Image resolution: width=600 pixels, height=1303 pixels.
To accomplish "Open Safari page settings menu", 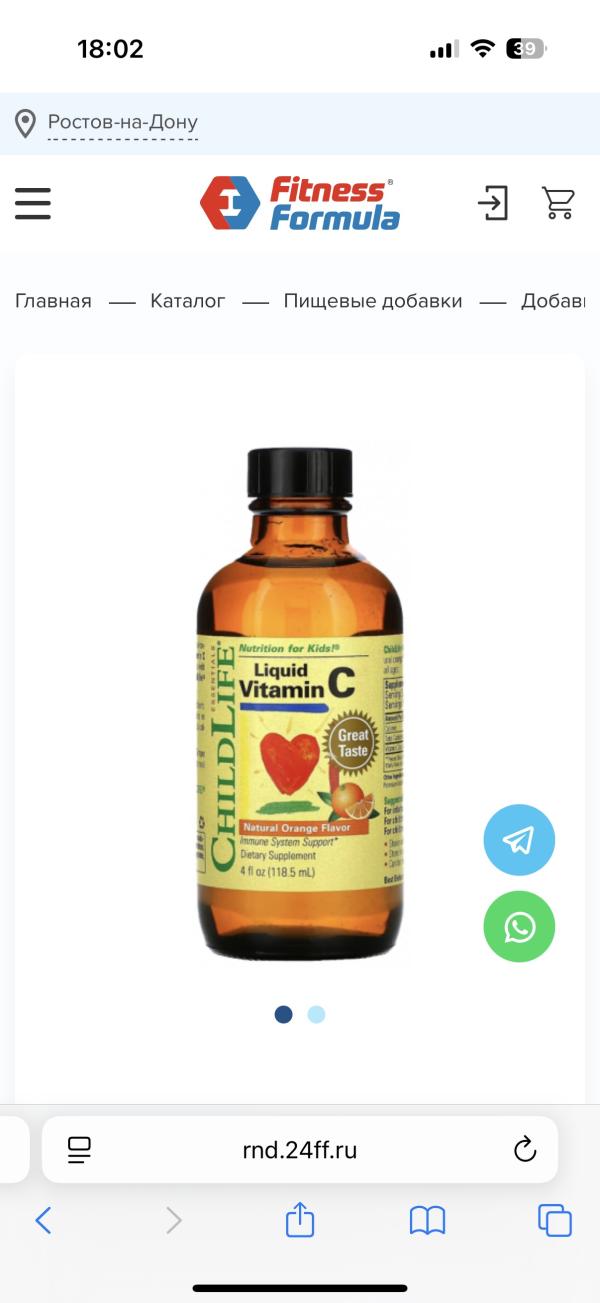I will tap(79, 1150).
